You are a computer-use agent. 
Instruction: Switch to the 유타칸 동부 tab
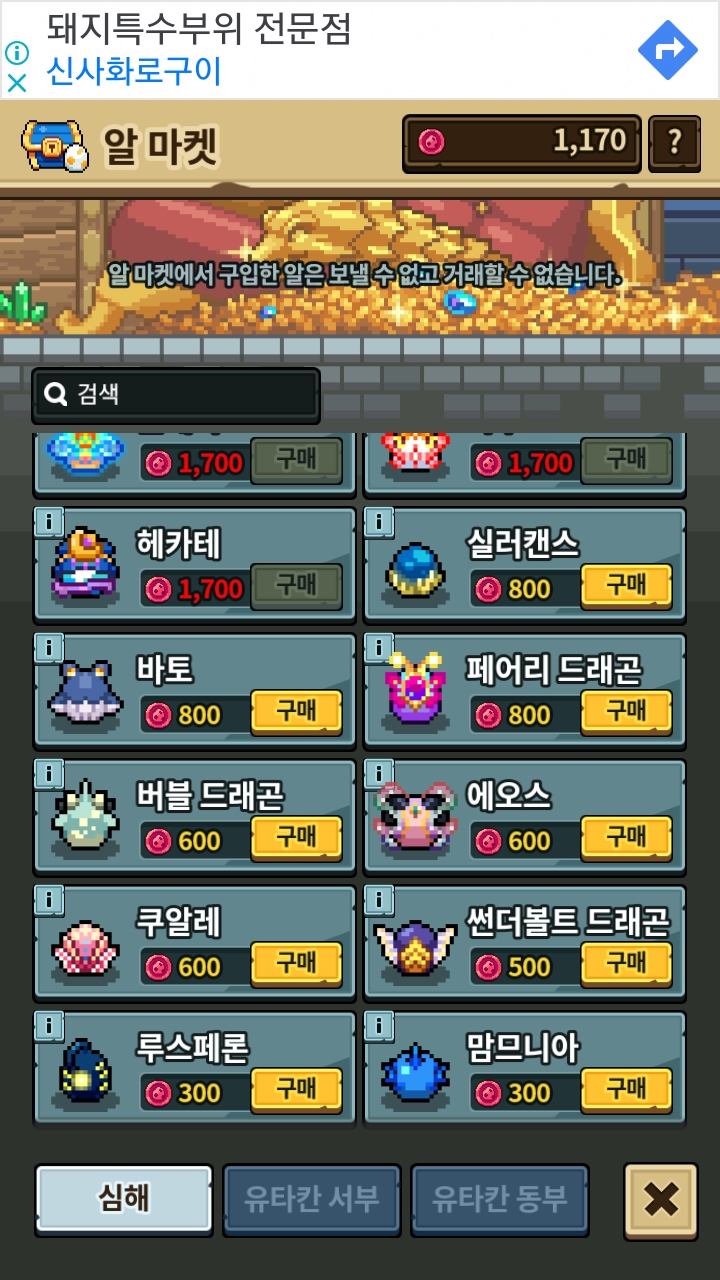click(499, 1199)
